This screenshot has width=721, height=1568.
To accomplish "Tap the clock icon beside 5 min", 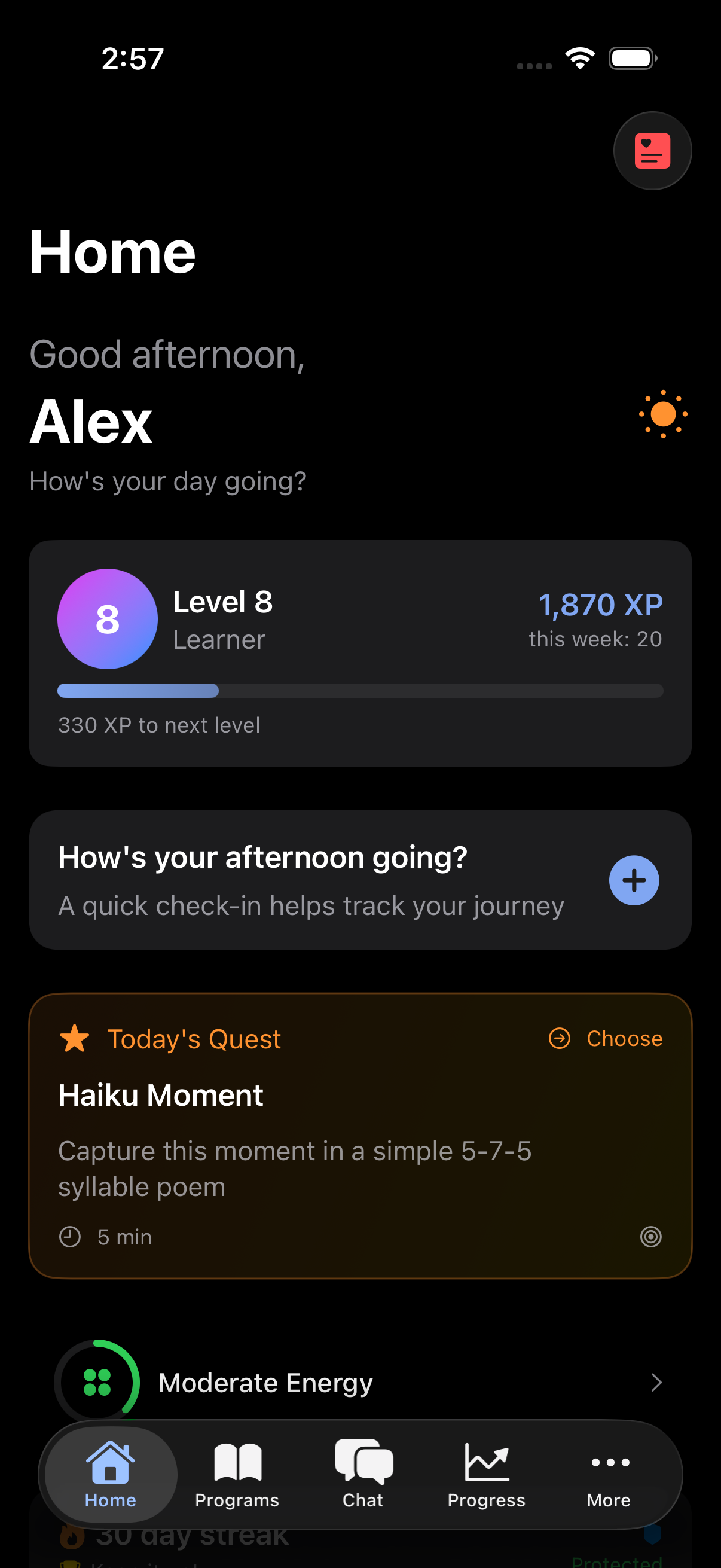I will 69,1236.
